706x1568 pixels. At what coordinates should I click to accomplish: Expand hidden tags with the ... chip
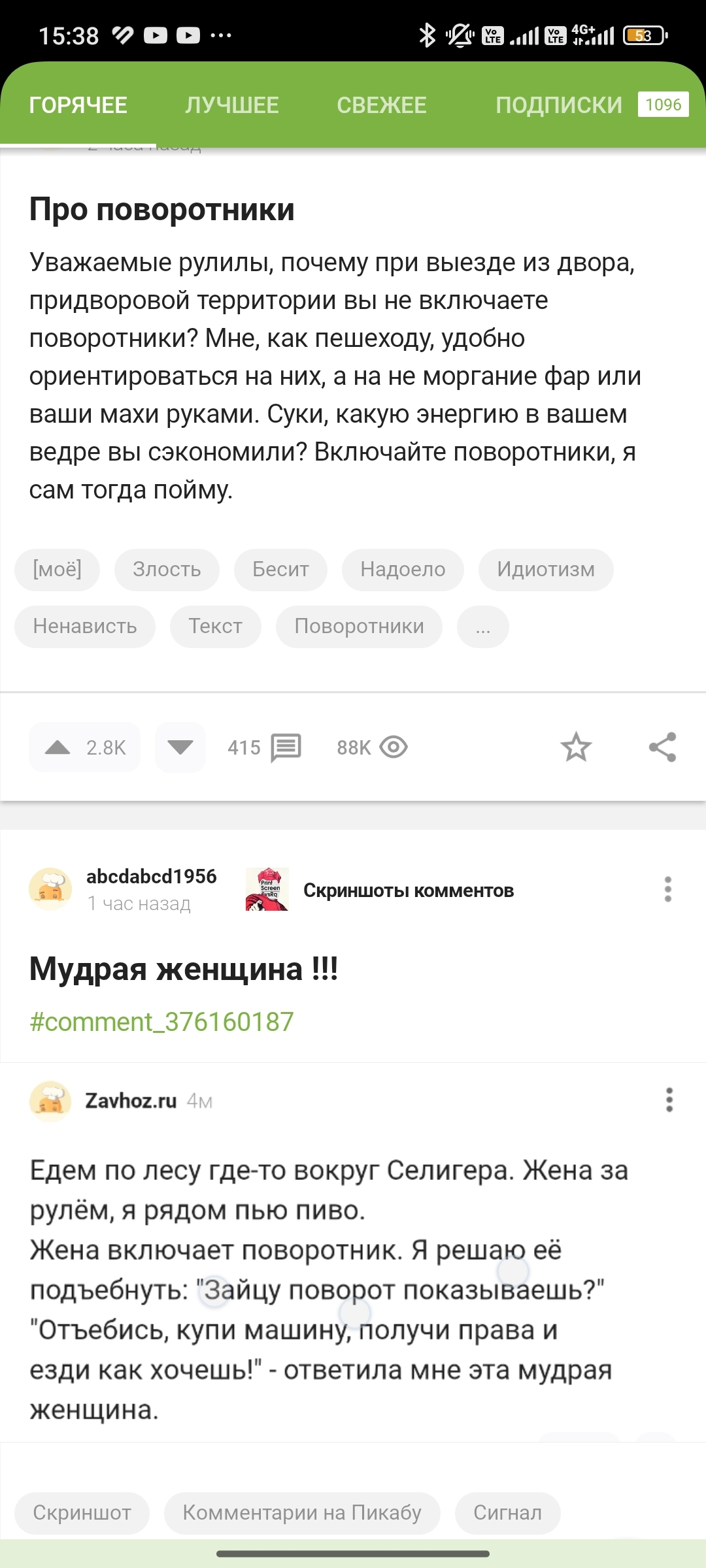[x=482, y=627]
